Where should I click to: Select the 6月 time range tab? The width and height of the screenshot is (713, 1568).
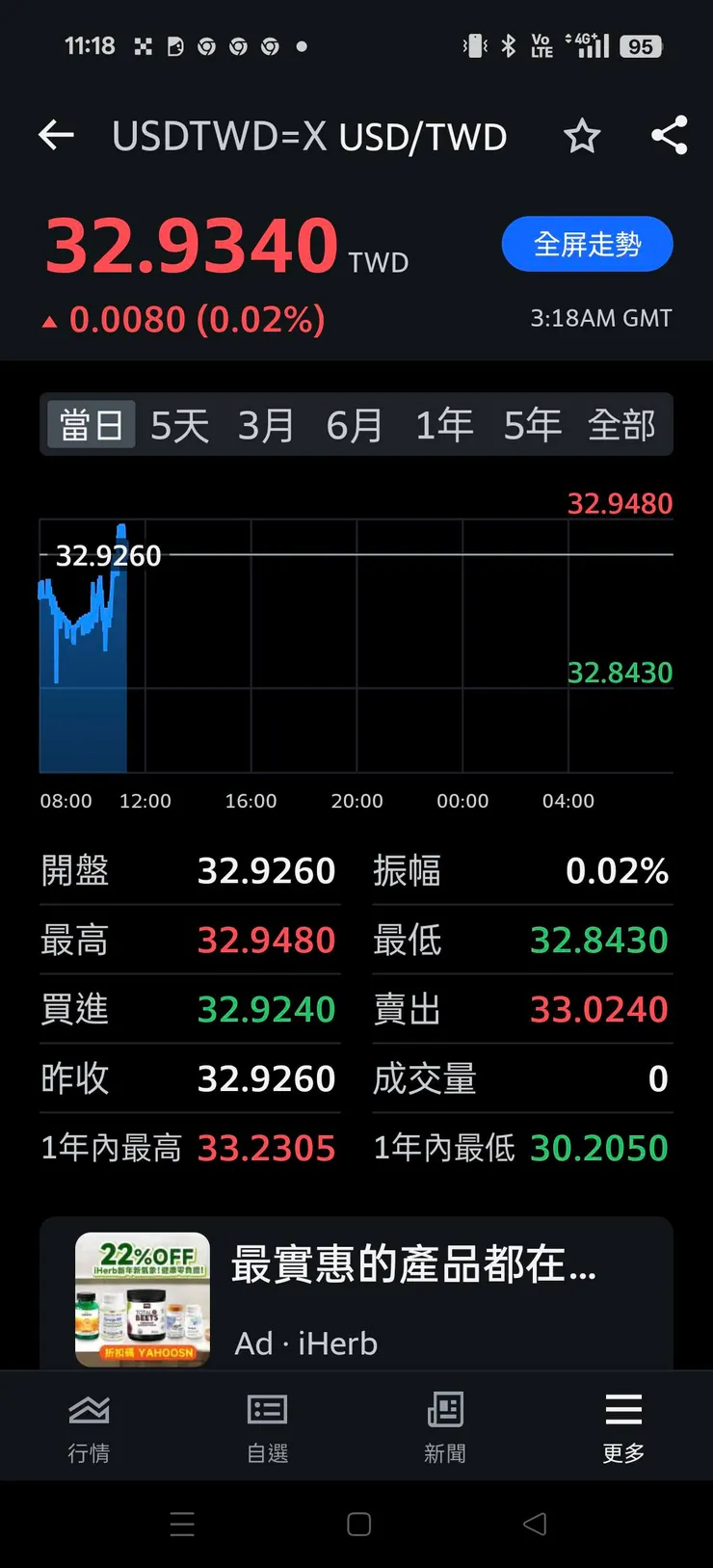click(356, 424)
